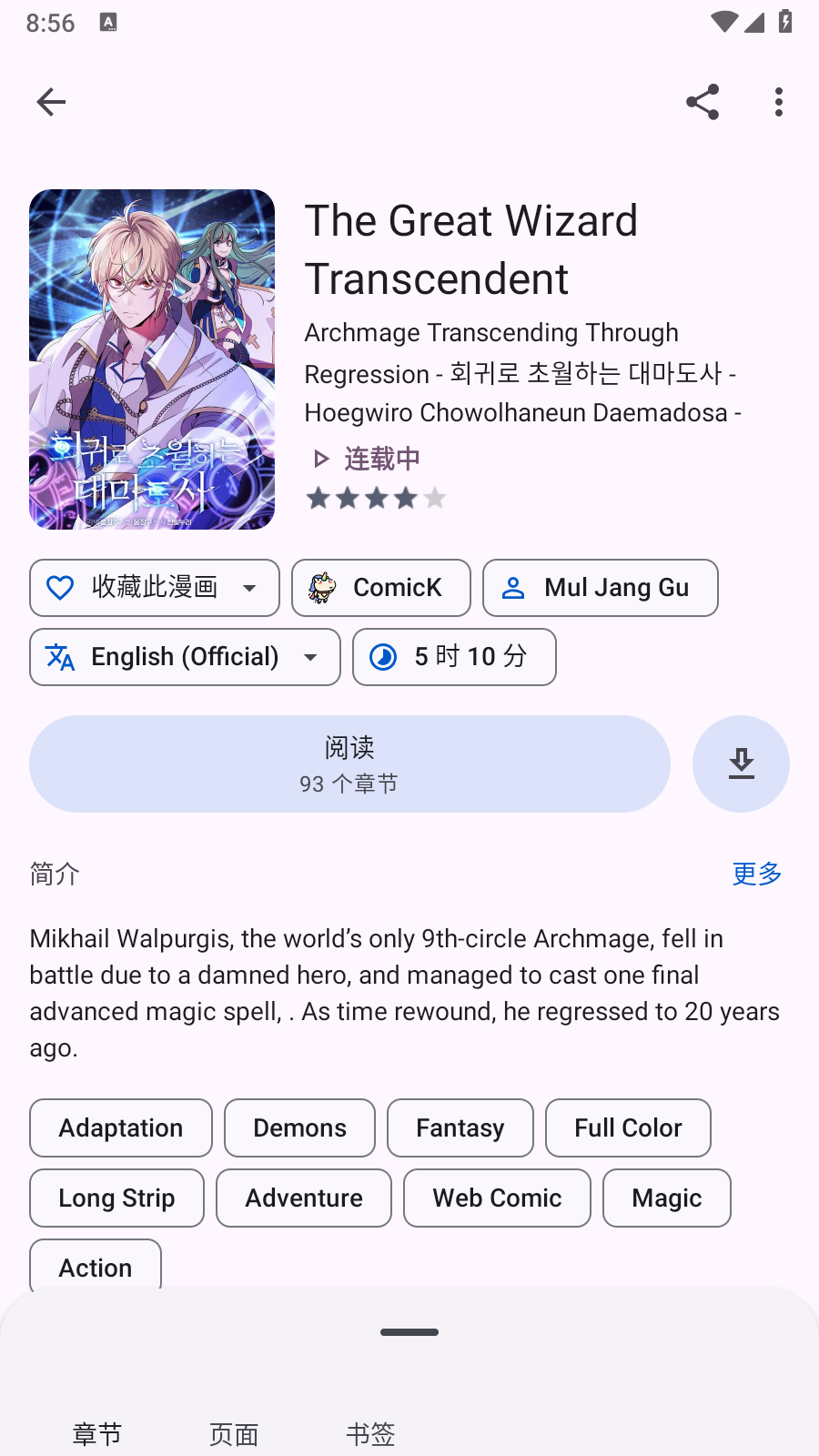Tap the 5 时 10 分 reading time chip
Viewport: 819px width, 1456px height.
pos(454,657)
